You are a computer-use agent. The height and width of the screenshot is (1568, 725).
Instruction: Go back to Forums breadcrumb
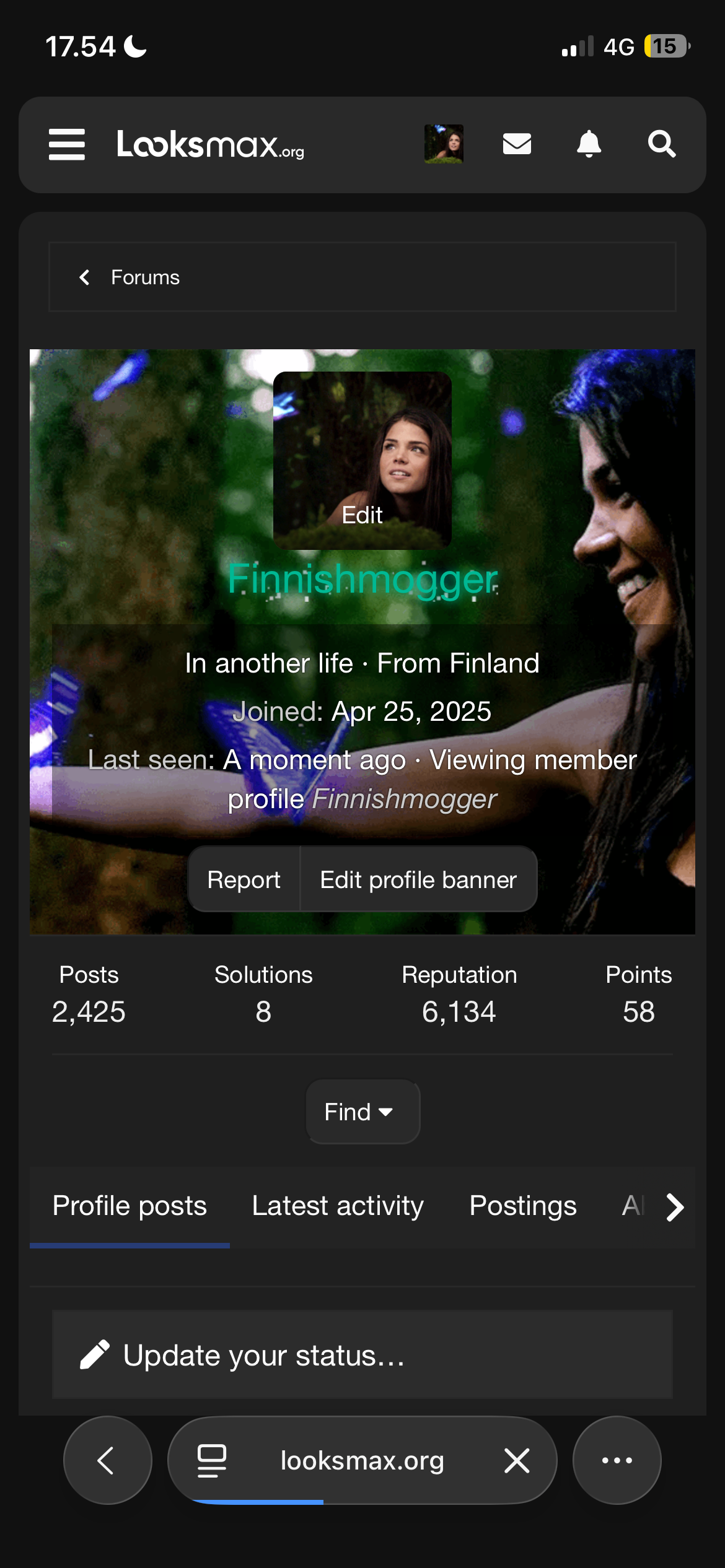(144, 277)
